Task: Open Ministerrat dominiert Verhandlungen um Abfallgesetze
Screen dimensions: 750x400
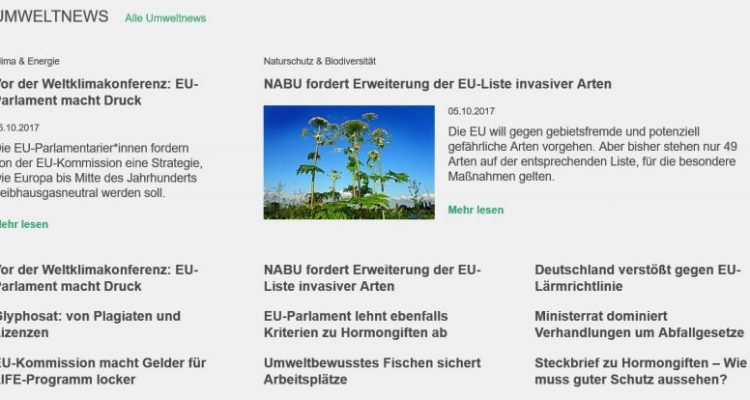Action: (639, 324)
